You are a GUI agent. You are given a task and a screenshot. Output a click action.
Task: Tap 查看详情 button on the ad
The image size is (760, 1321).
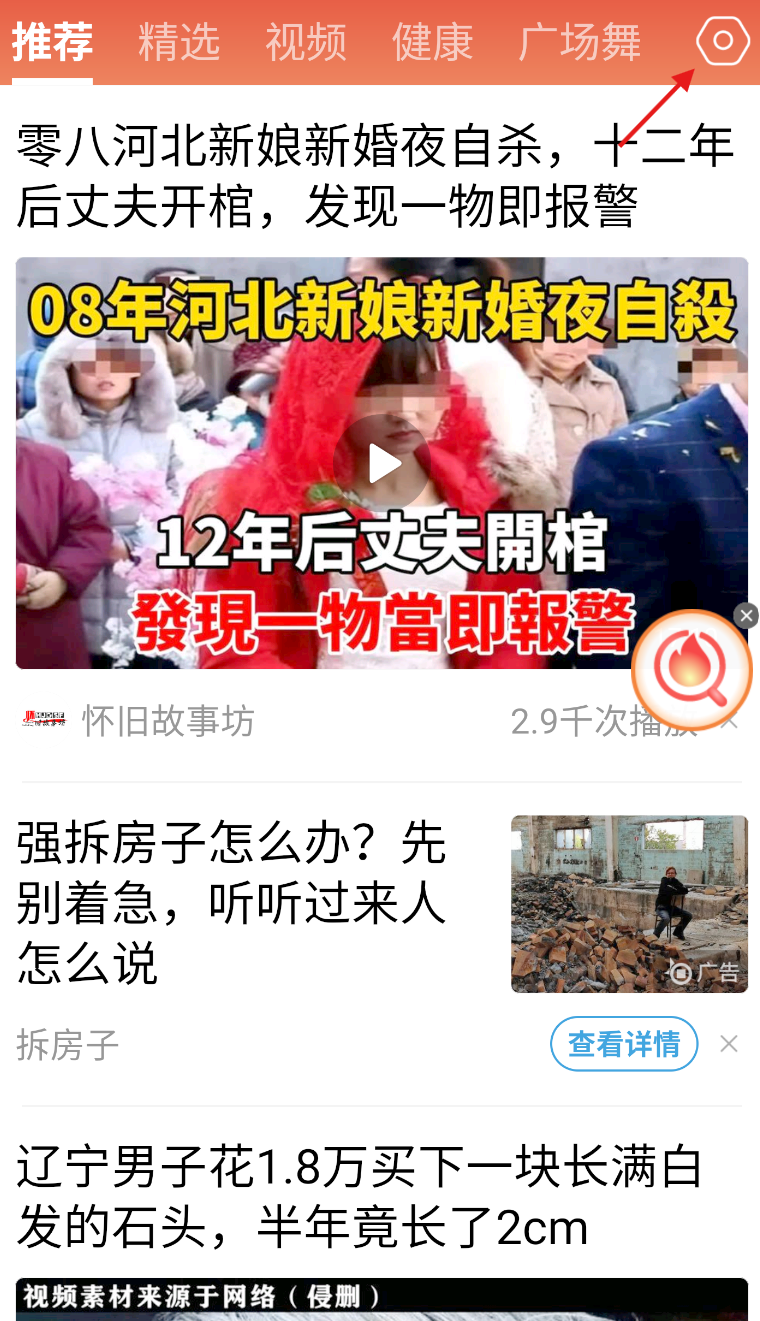[x=624, y=1044]
